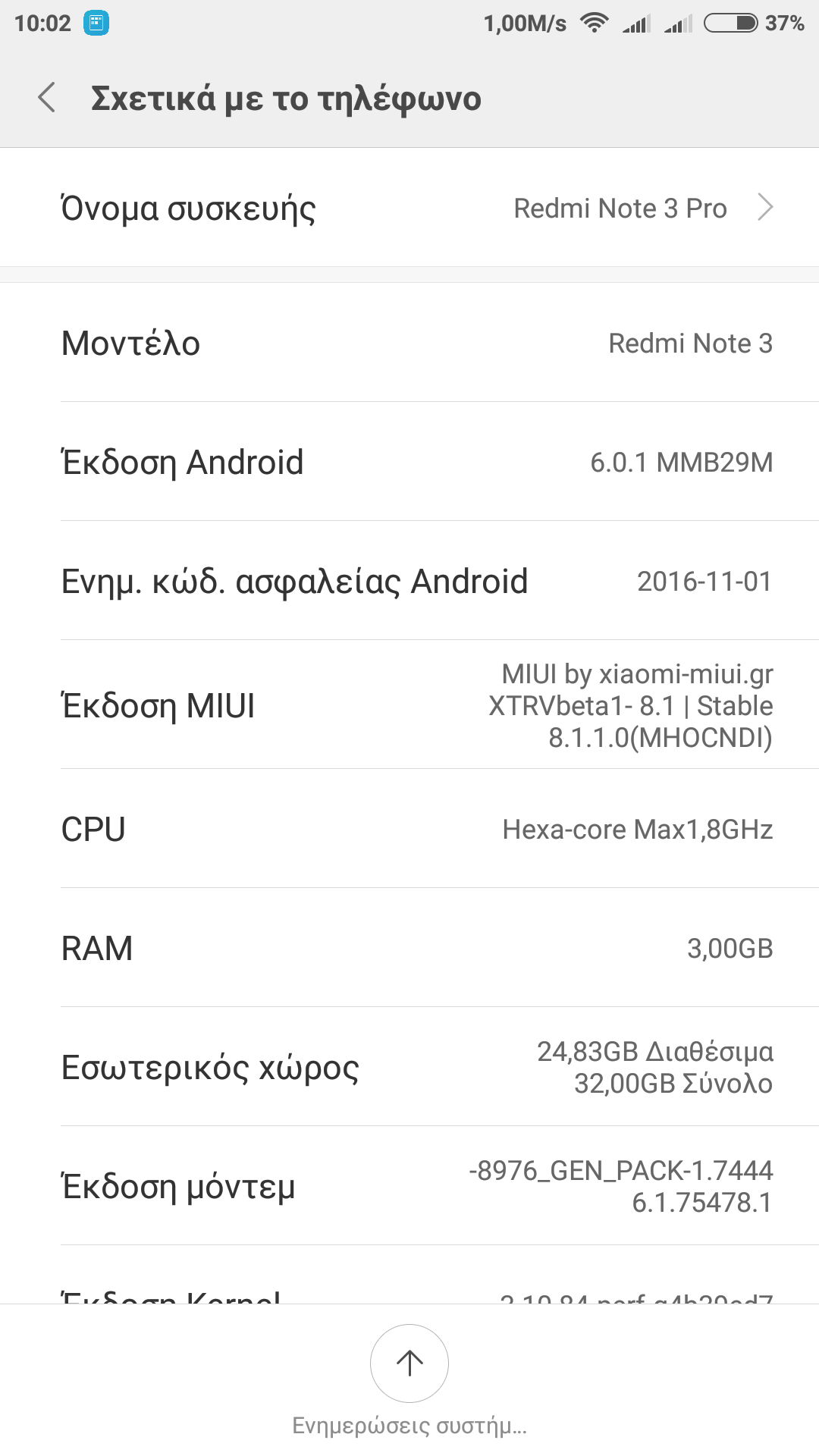Screen dimensions: 819x1456
Task: Tap the Έκδοση μόντεμ row
Action: point(409,1186)
